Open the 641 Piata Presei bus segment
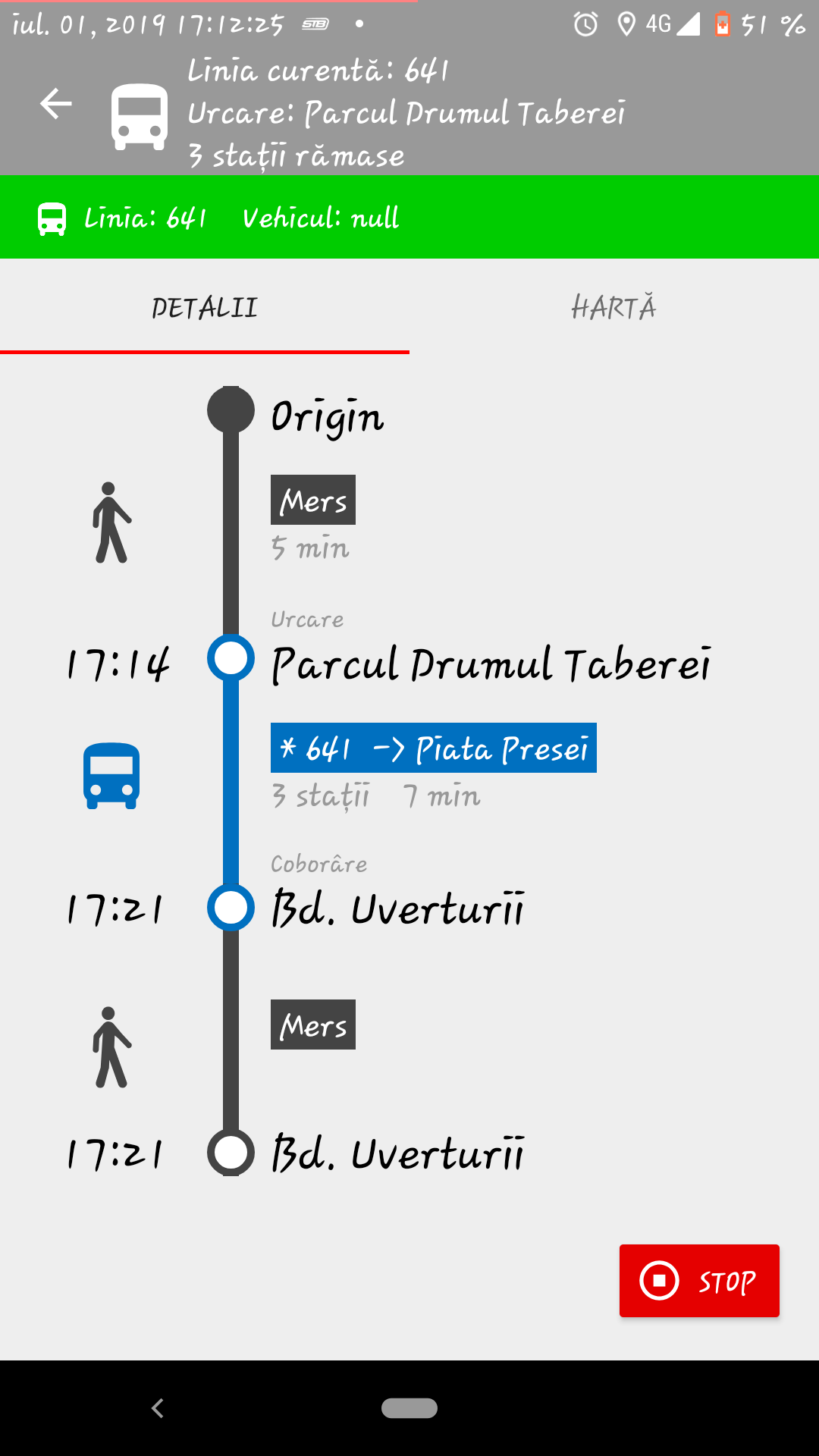This screenshot has width=819, height=1456. 434,748
